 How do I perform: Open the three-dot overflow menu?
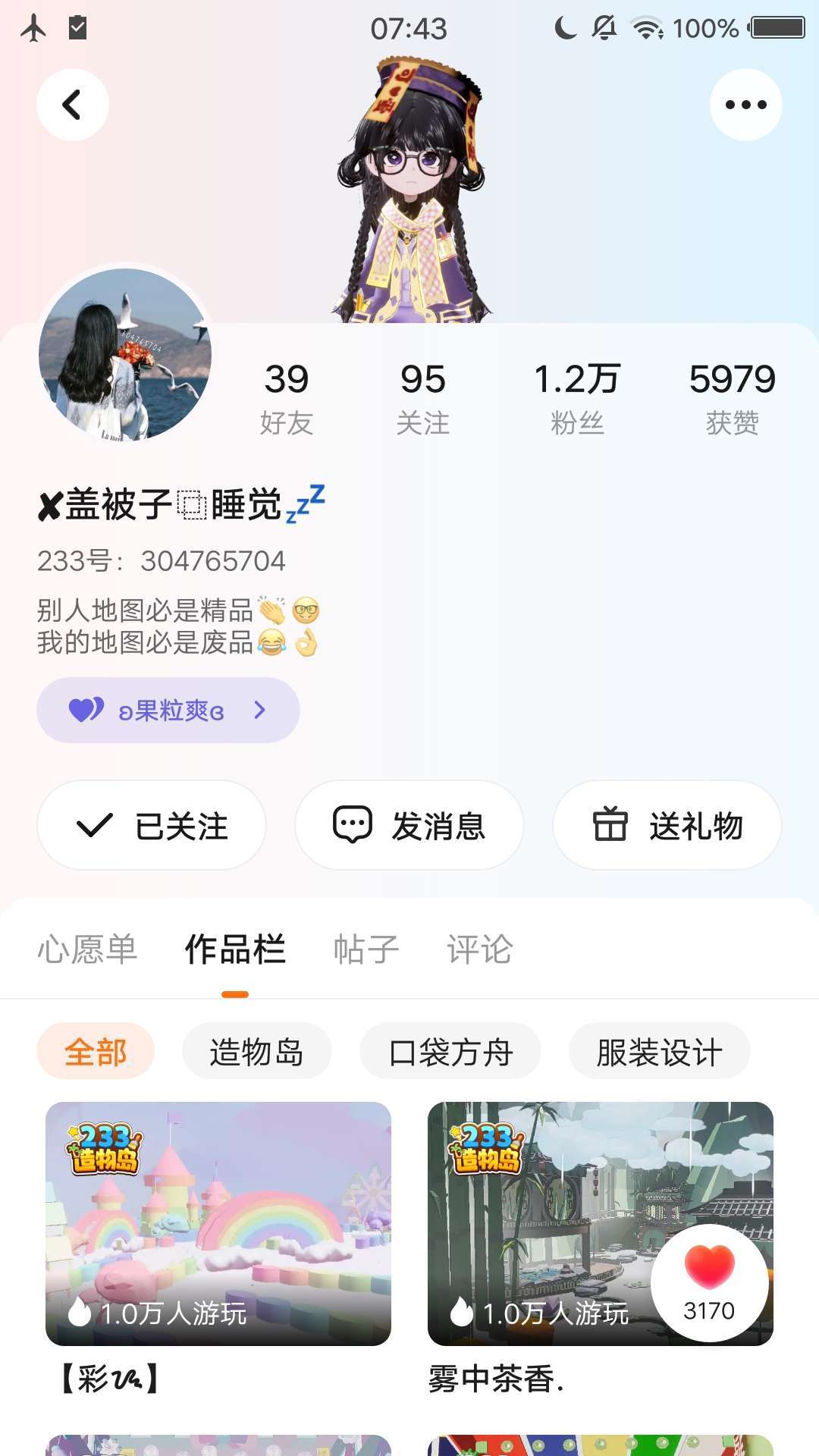(745, 105)
